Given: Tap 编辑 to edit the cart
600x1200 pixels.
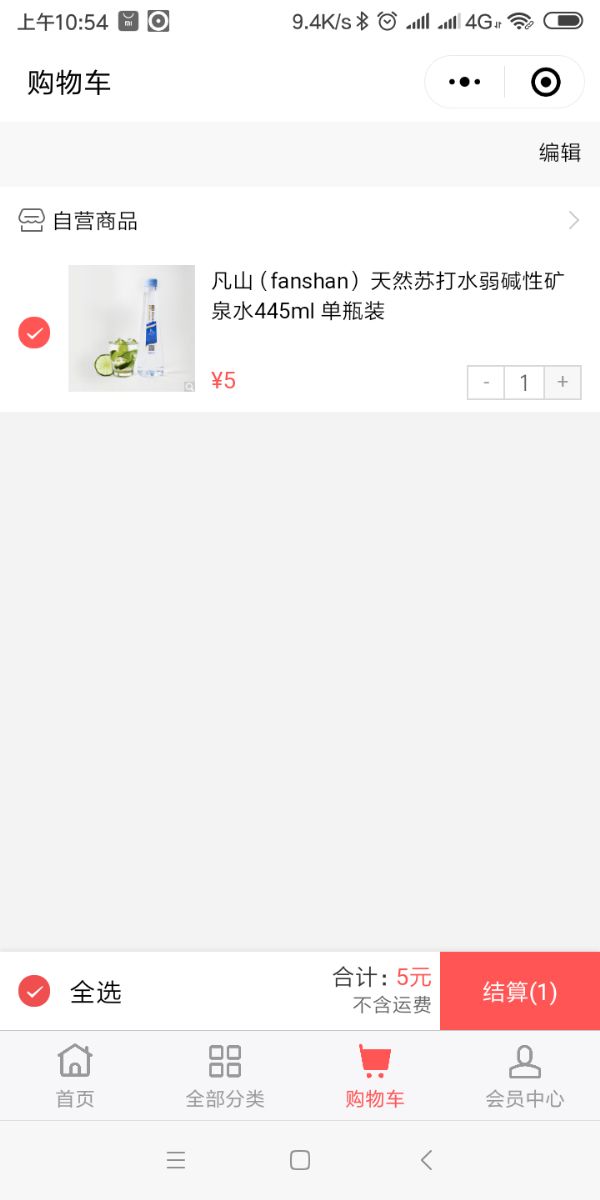Looking at the screenshot, I should coord(559,152).
